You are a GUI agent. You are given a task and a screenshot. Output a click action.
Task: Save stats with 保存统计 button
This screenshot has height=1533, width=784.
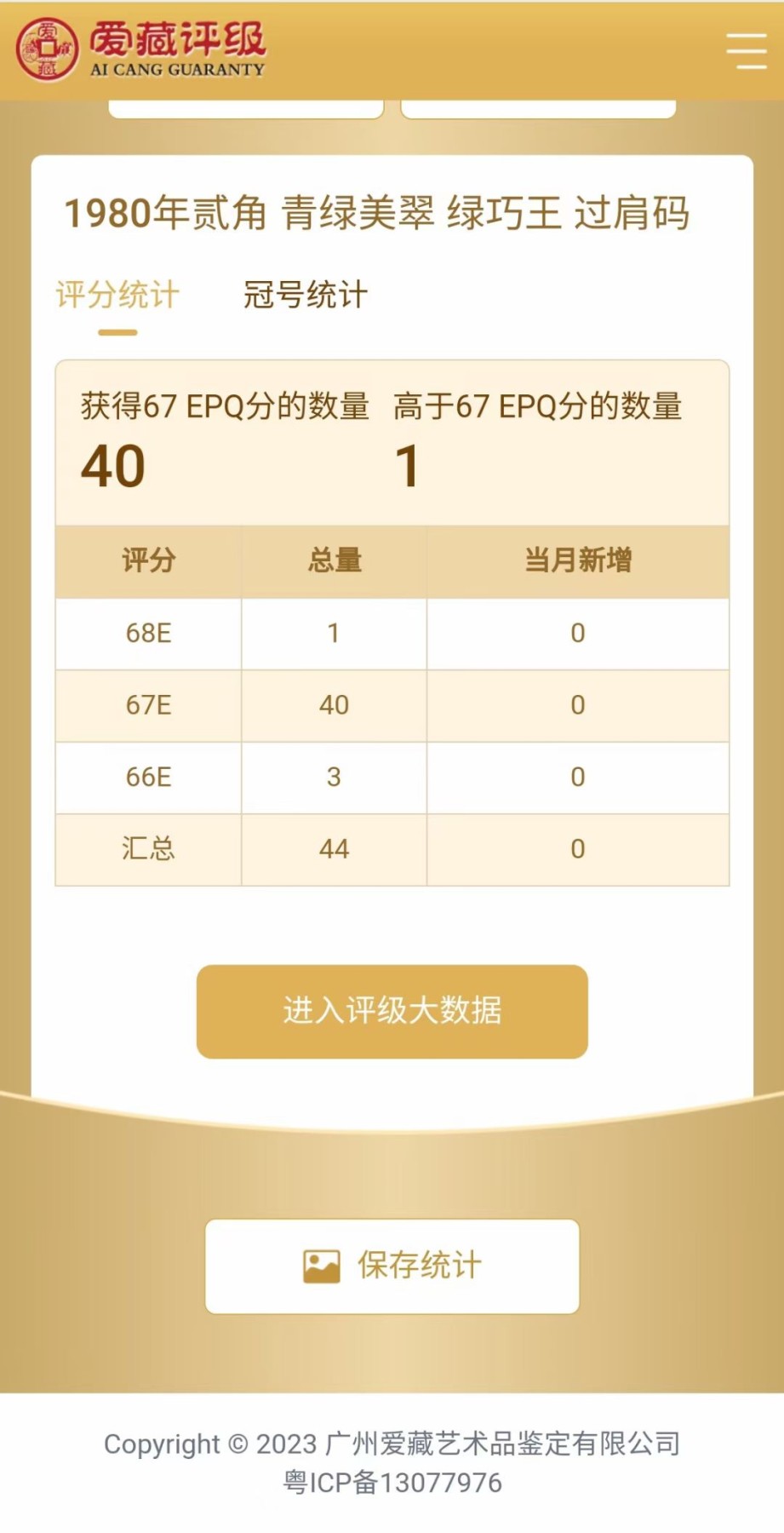(x=392, y=1266)
